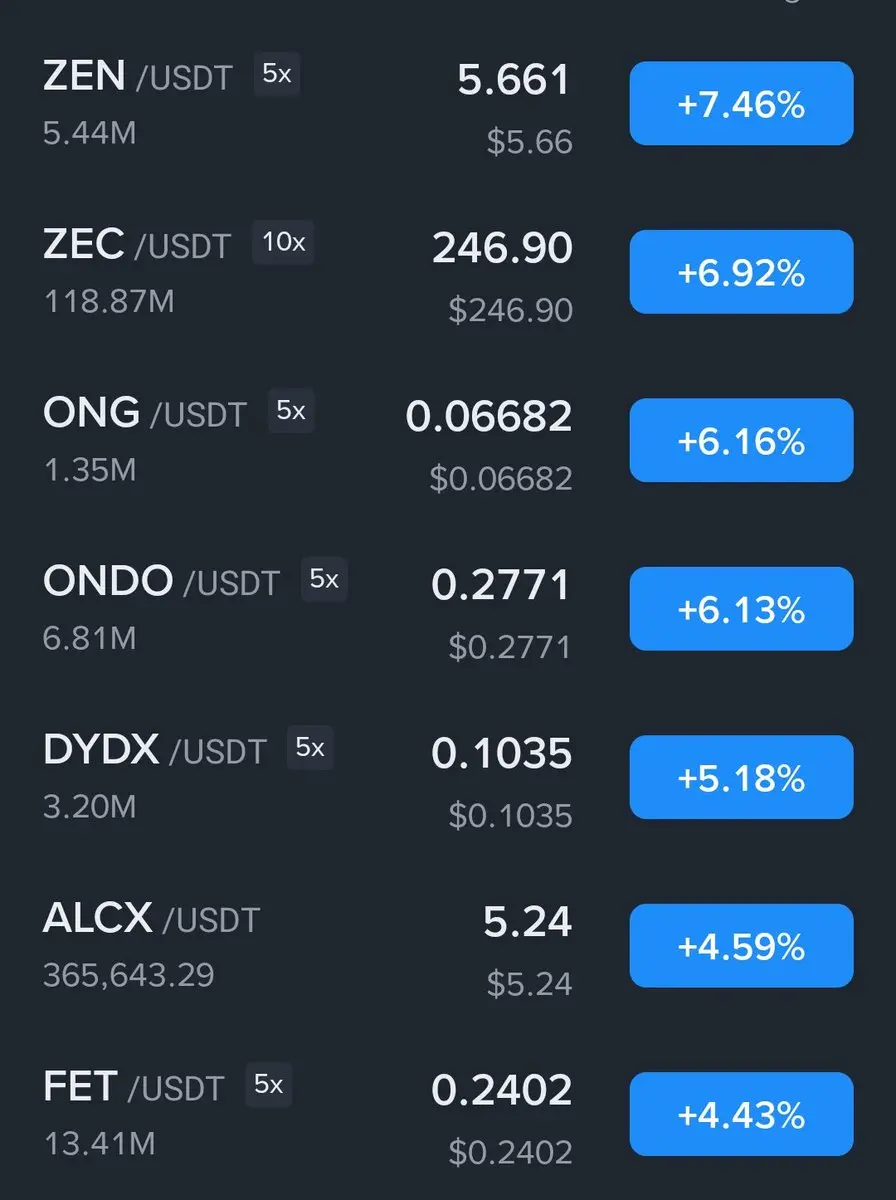The image size is (896, 1200).
Task: Tap the +6.13% change button for ONDO
Action: [x=741, y=608]
